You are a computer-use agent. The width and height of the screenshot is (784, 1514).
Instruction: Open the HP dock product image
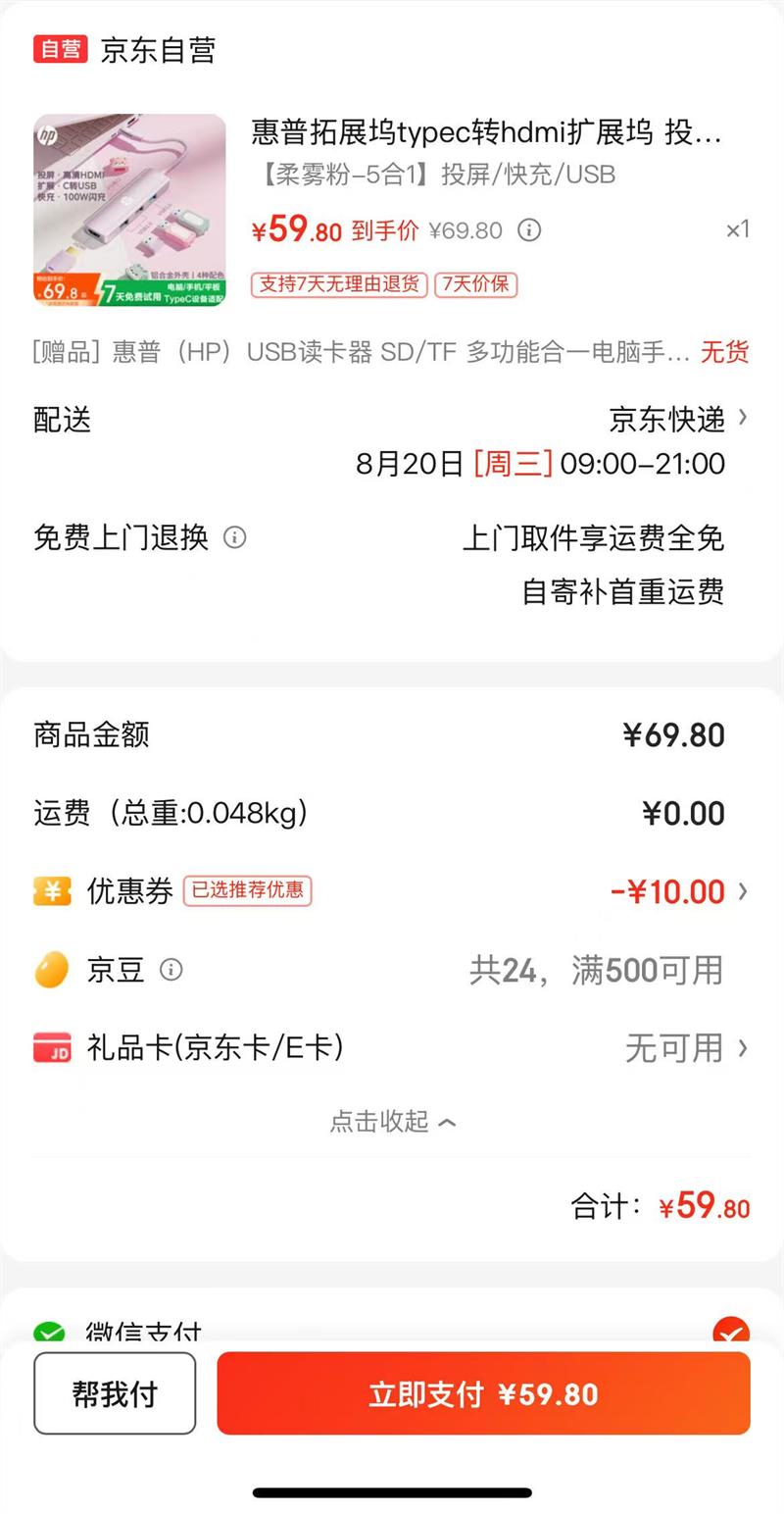click(x=129, y=210)
